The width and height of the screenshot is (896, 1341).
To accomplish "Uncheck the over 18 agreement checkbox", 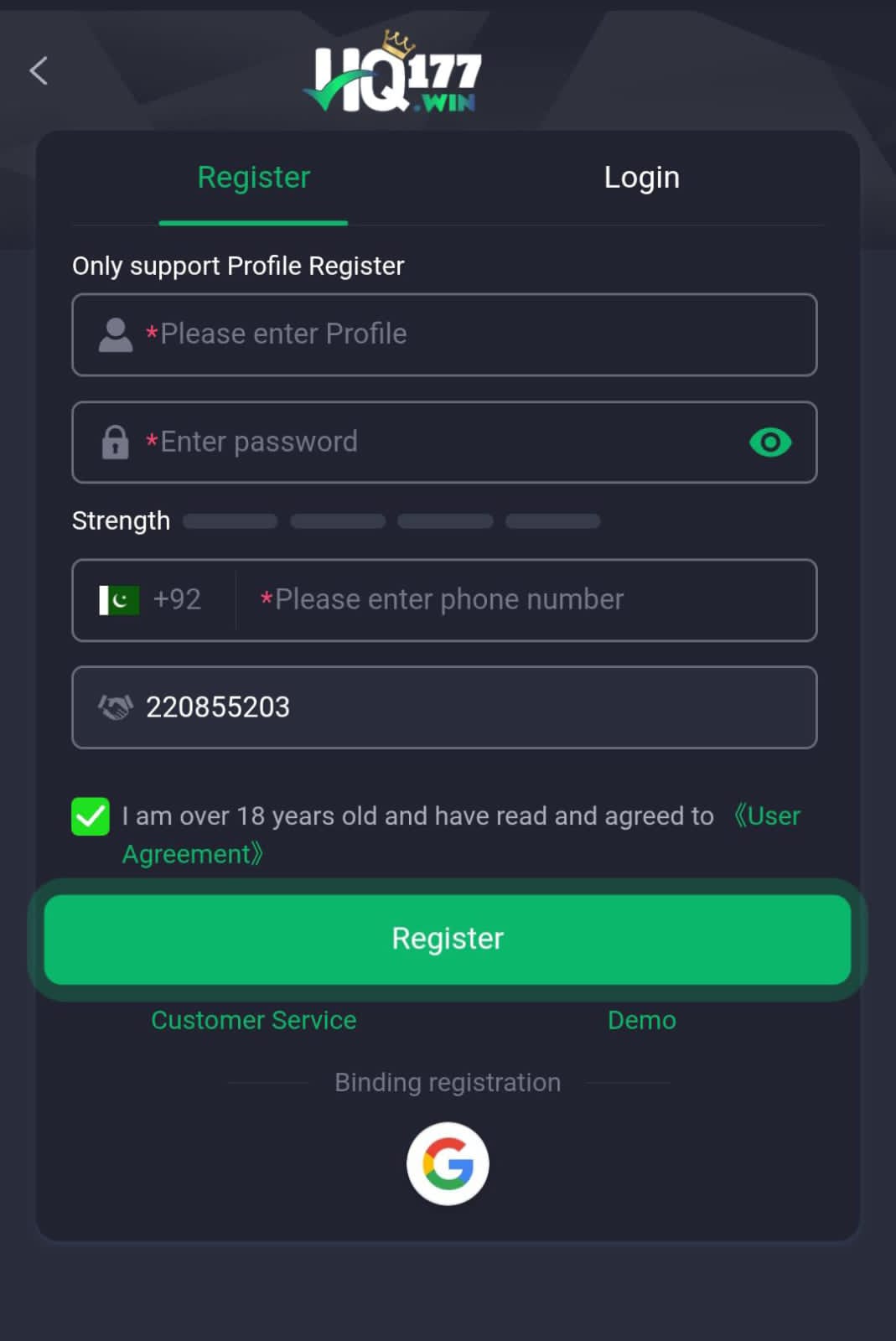I will pos(91,816).
